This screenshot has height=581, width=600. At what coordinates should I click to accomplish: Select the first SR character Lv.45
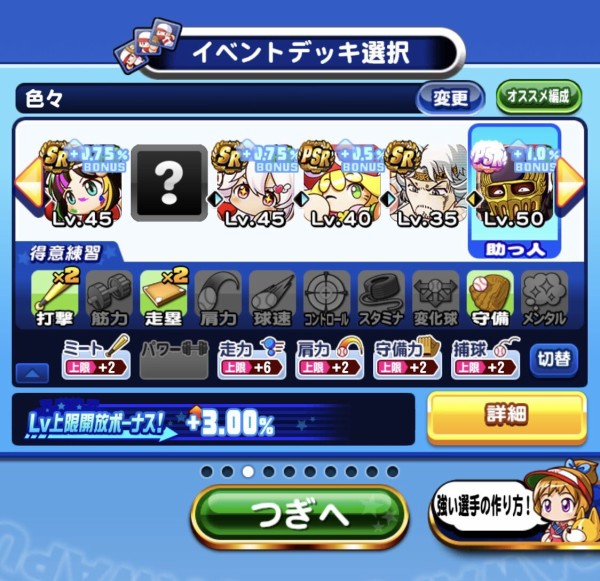[84, 185]
